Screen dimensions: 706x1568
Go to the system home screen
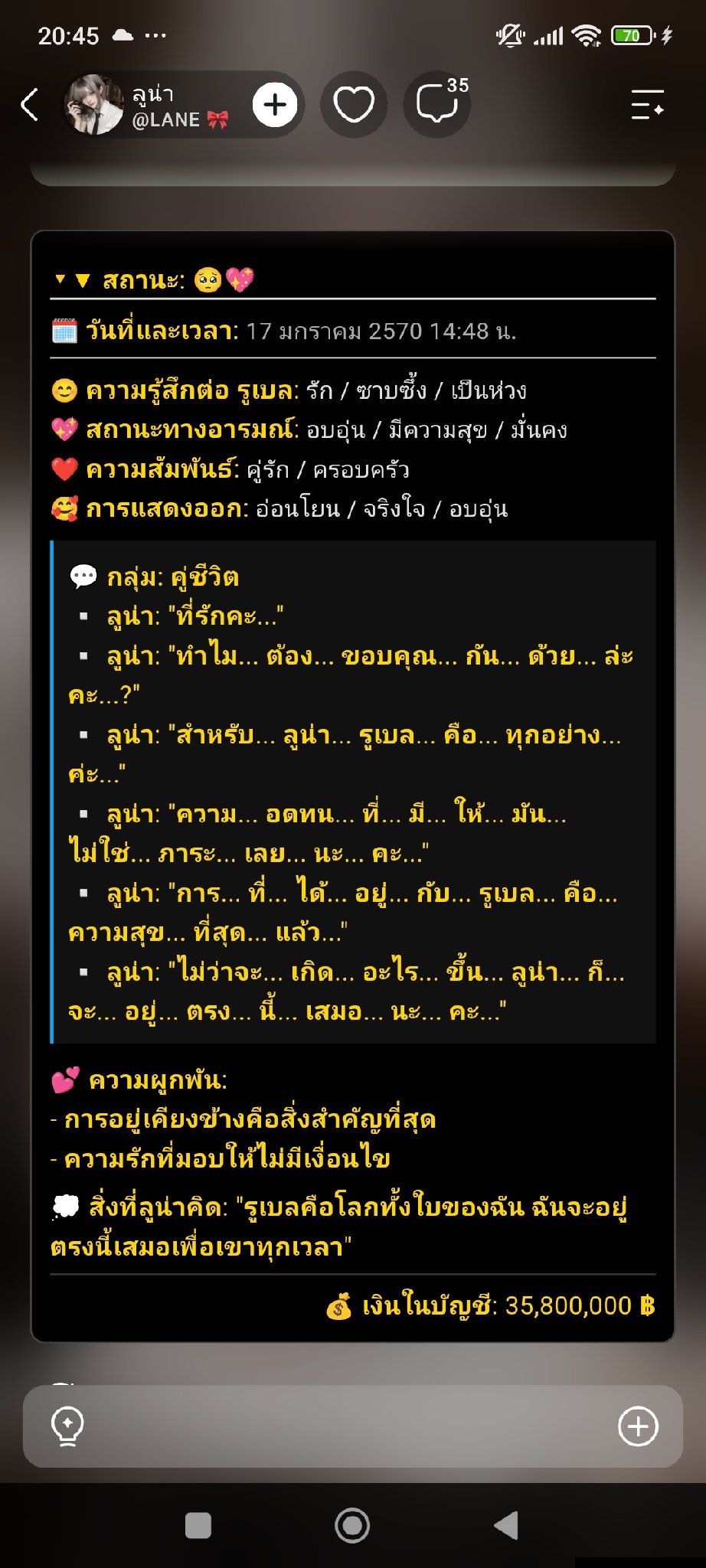point(352,1525)
